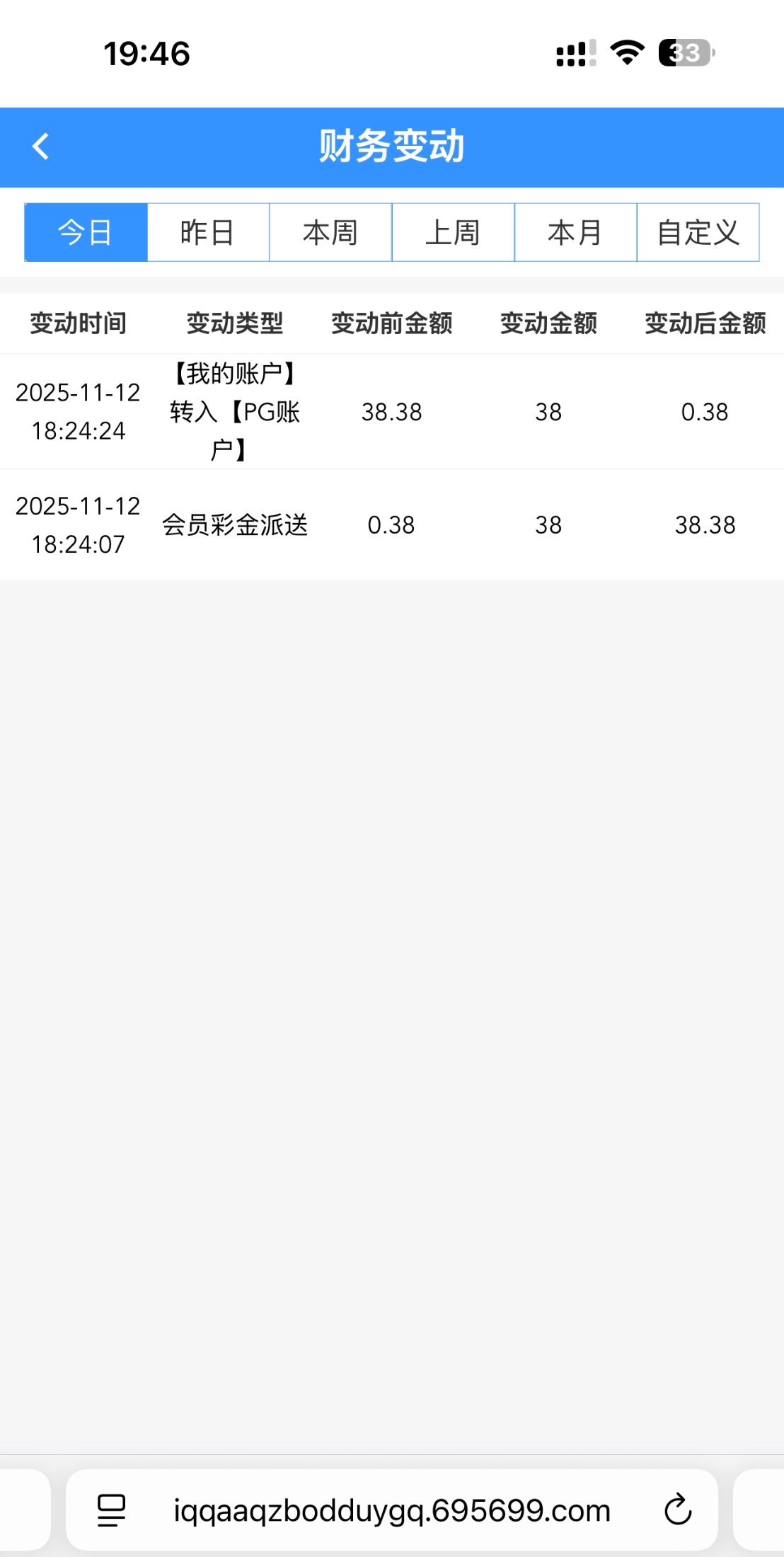Screen dimensions: 784x1557
Task: Open the 自定义 date range tab
Action: click(698, 233)
